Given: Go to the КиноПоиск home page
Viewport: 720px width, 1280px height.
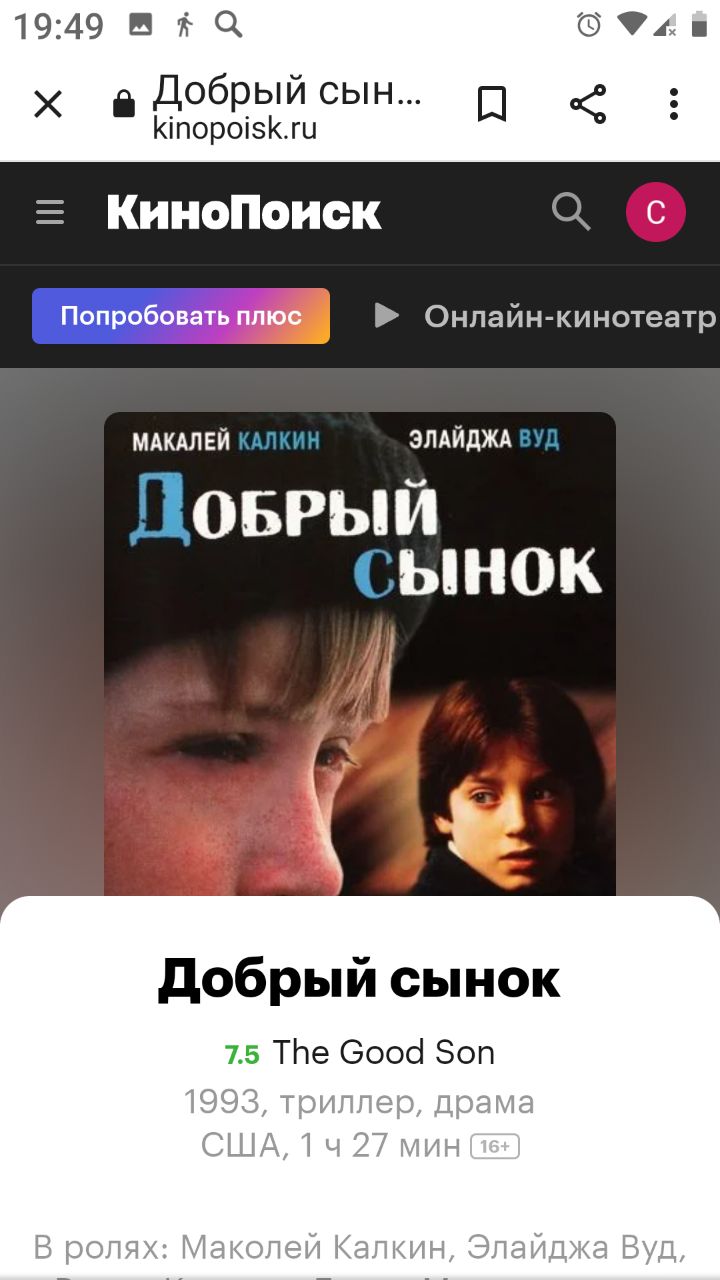Looking at the screenshot, I should 244,213.
